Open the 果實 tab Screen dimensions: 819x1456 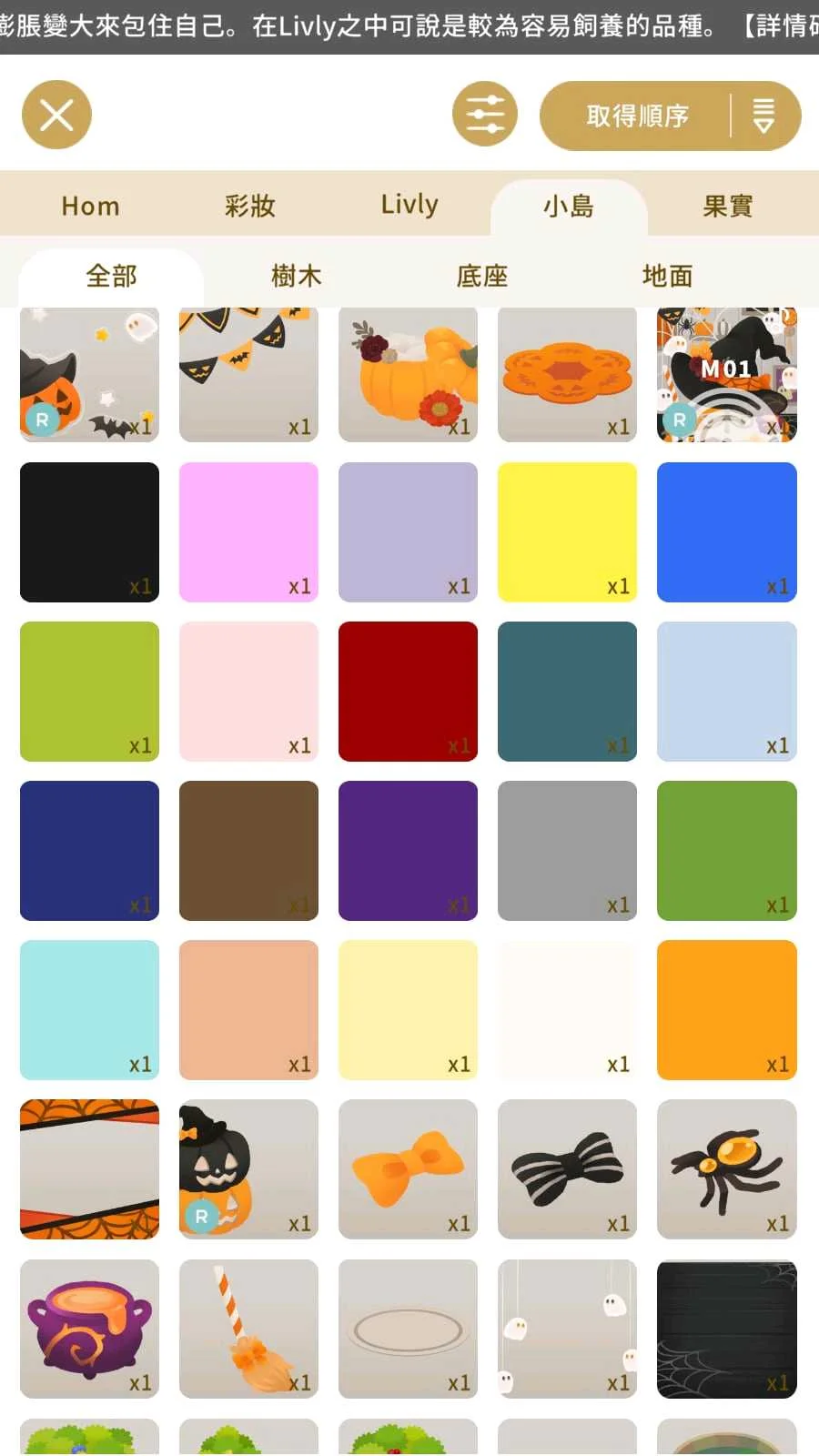point(727,206)
